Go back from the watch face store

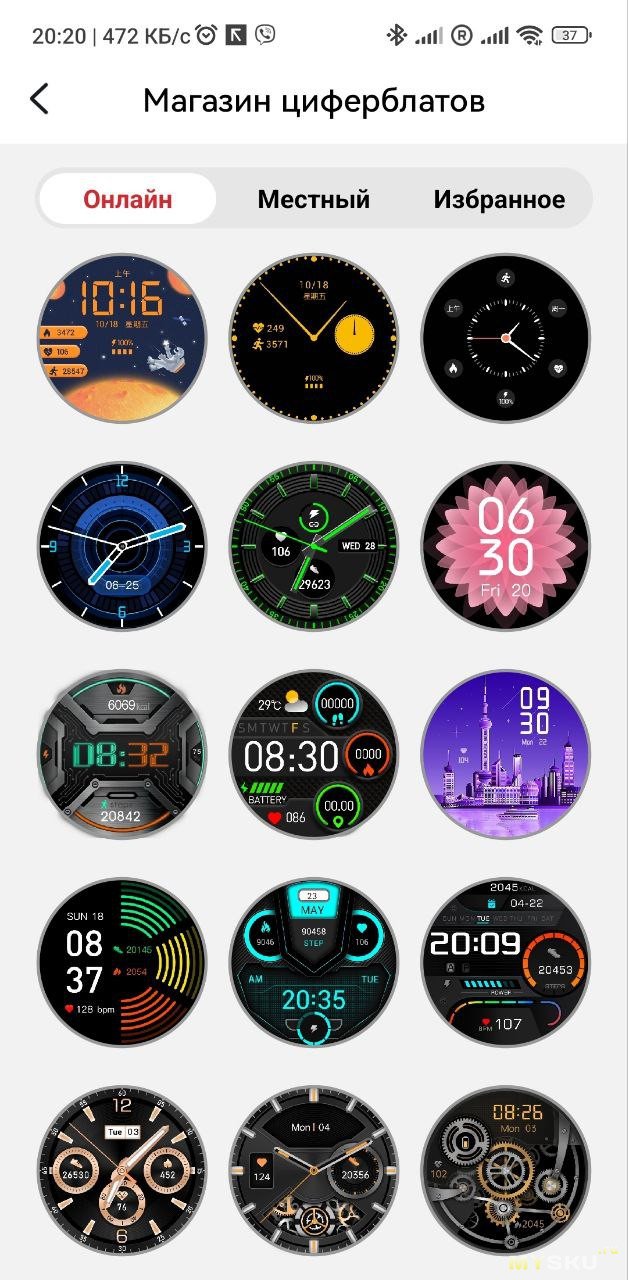pos(39,99)
